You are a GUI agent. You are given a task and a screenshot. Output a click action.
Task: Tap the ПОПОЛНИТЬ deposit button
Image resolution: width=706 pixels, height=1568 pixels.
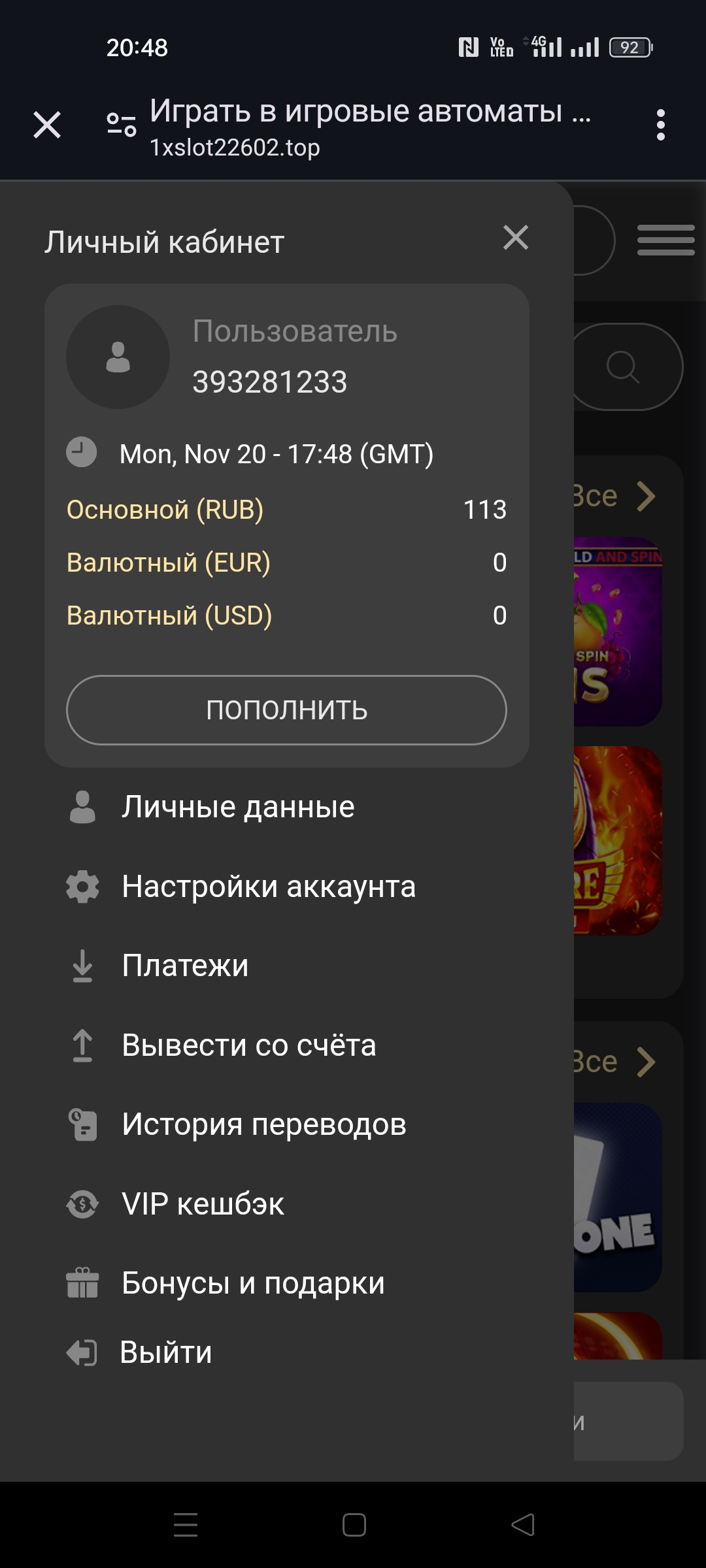pos(286,710)
